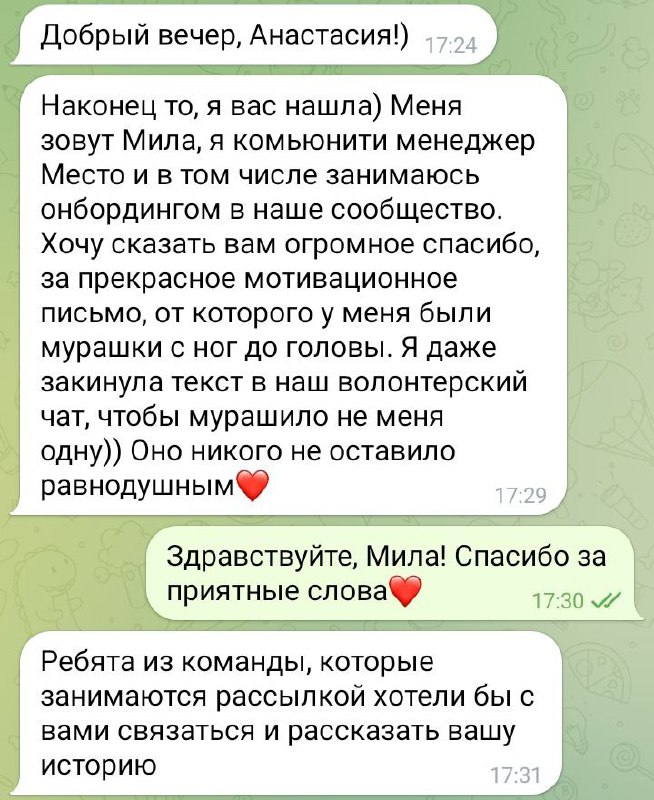Tap the message 'Добрый вечер, Анастасия!)'
Image resolution: width=654 pixels, height=800 pixels.
pos(225,35)
